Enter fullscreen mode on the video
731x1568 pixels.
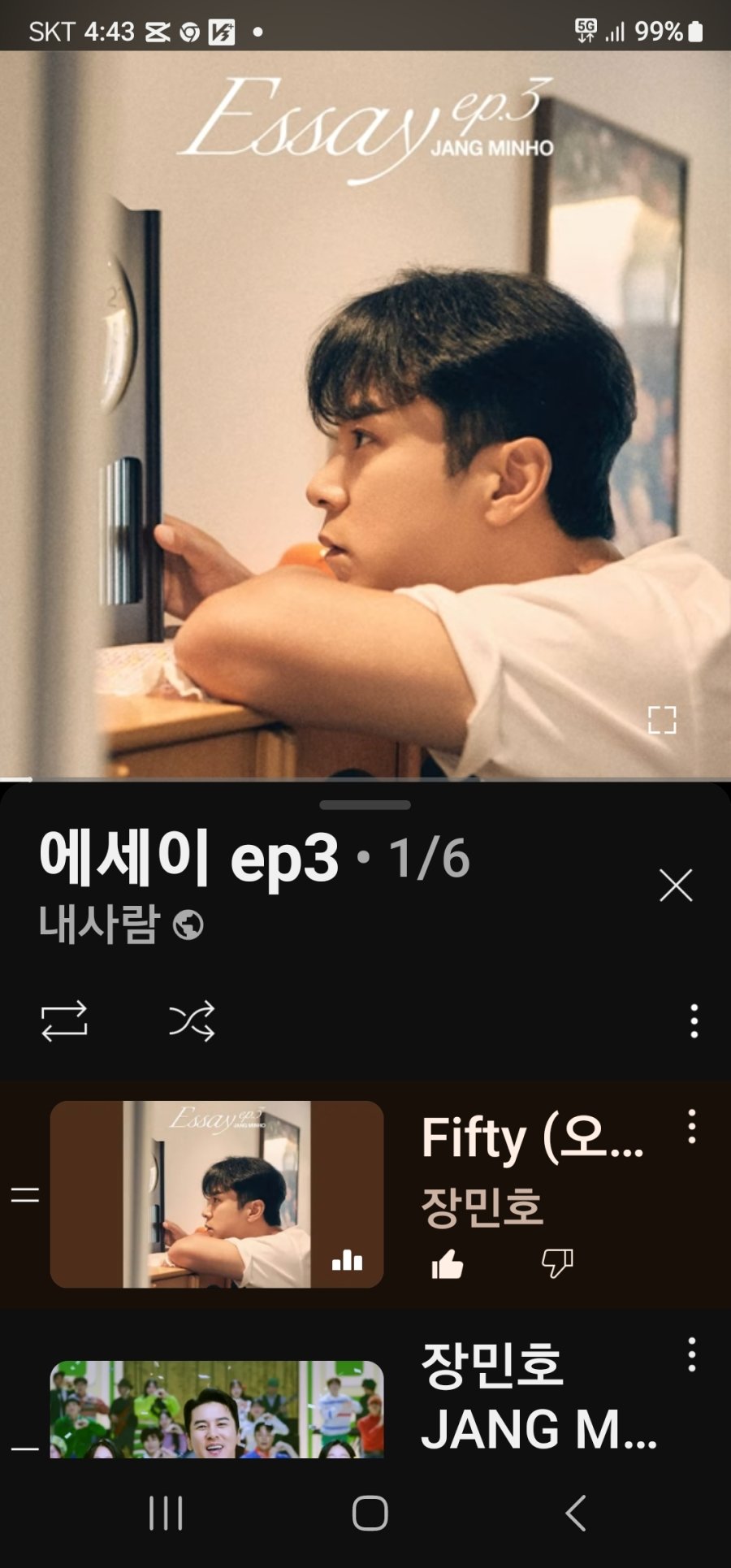(662, 720)
